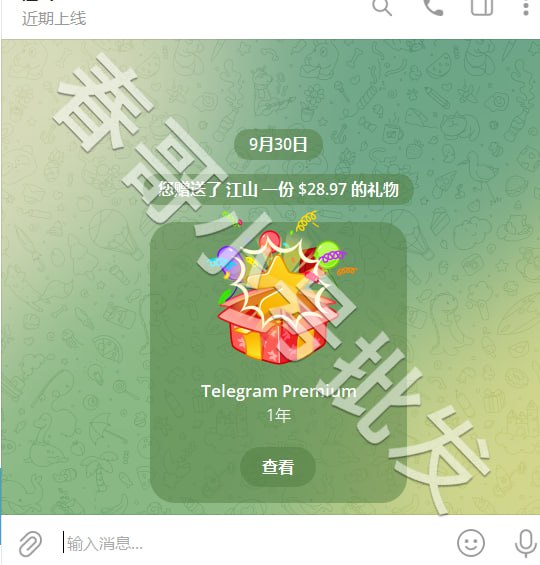Record a voice message
Image resolution: width=540 pixels, height=565 pixels.
tap(526, 543)
